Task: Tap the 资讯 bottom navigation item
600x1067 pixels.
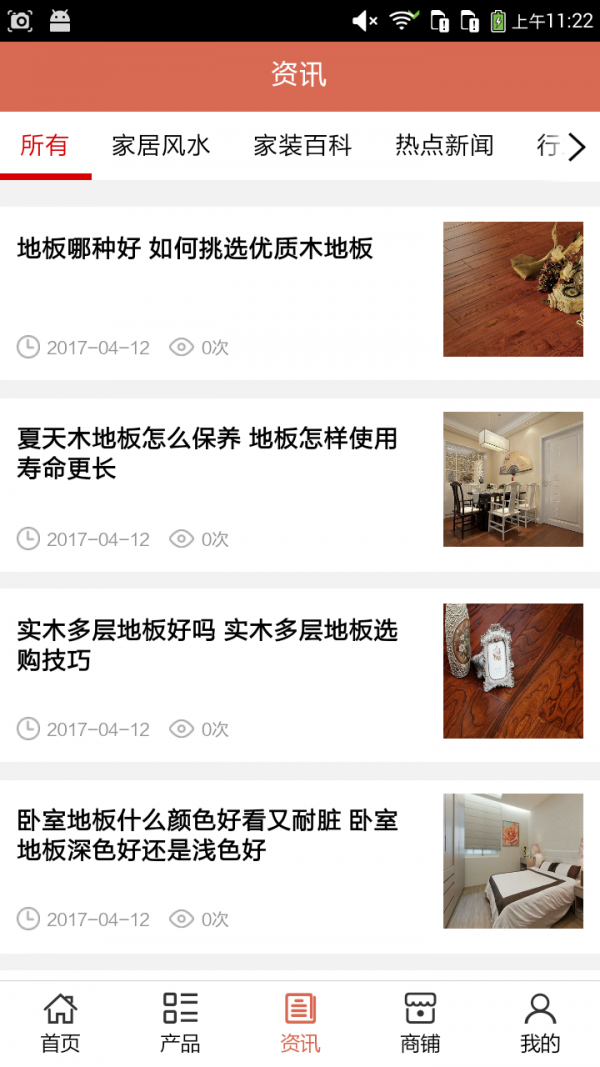Action: coord(300,1023)
